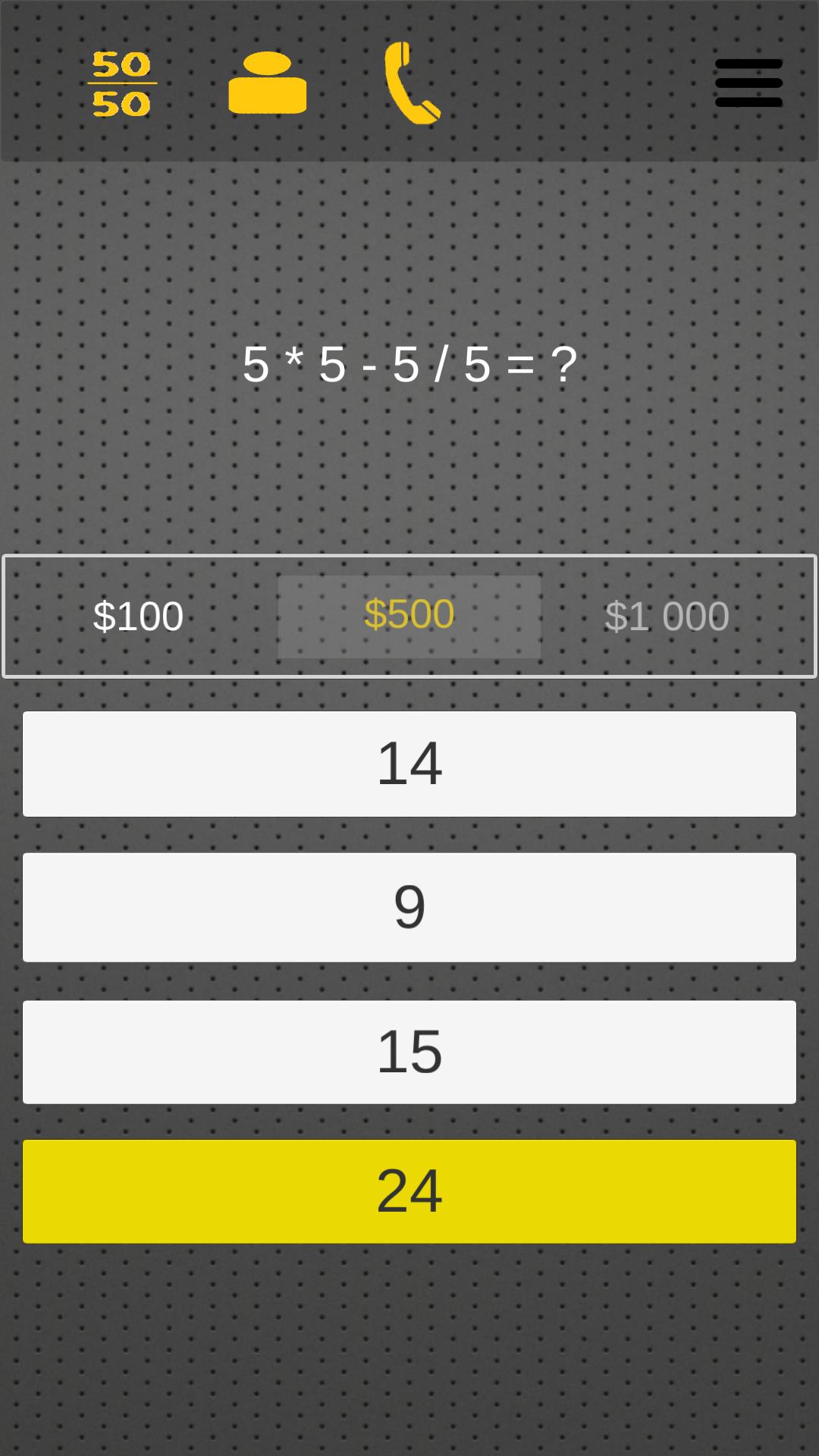Select 15 as the answer
This screenshot has width=819, height=1456.
pyautogui.click(x=409, y=1052)
